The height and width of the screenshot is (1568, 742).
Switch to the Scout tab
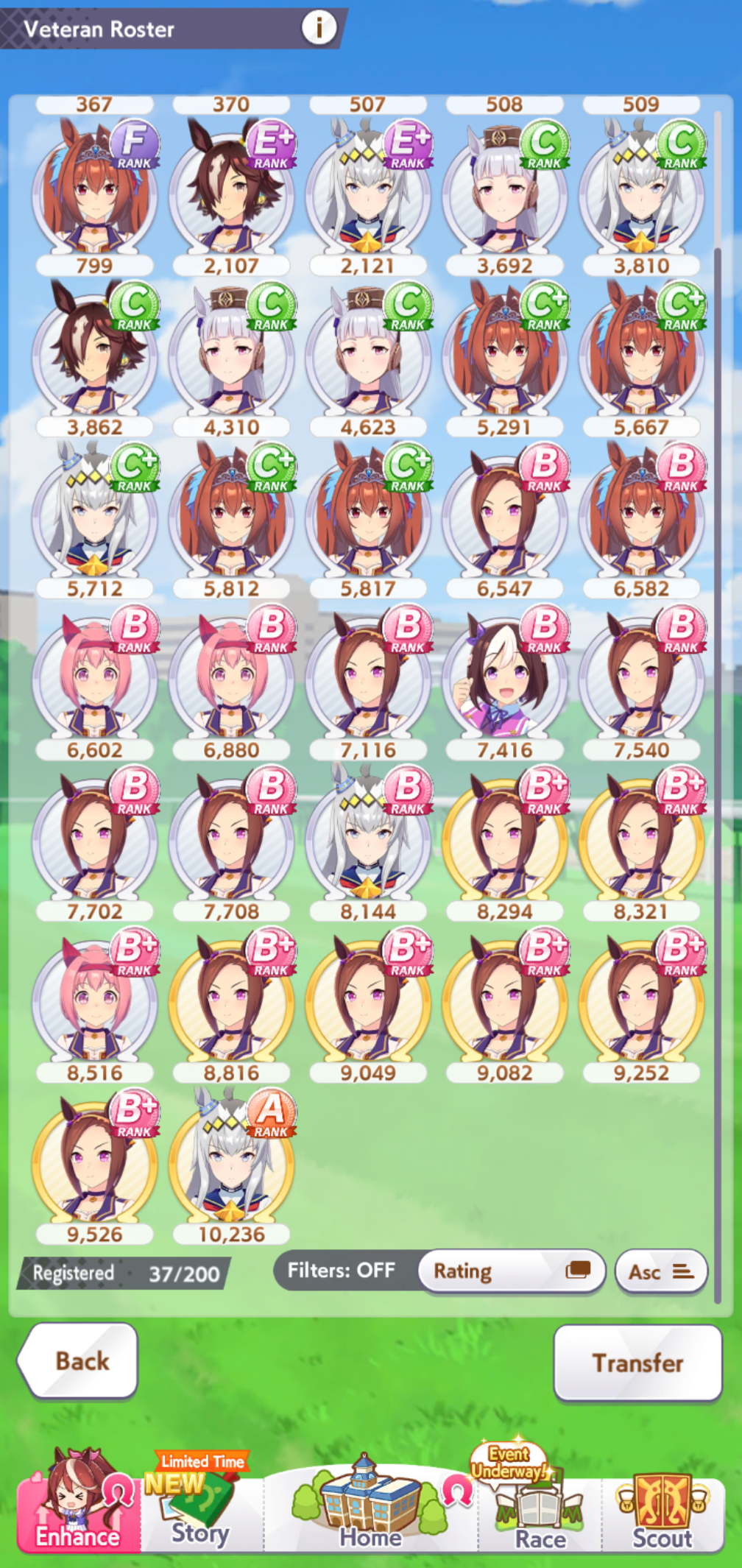pos(662,1505)
